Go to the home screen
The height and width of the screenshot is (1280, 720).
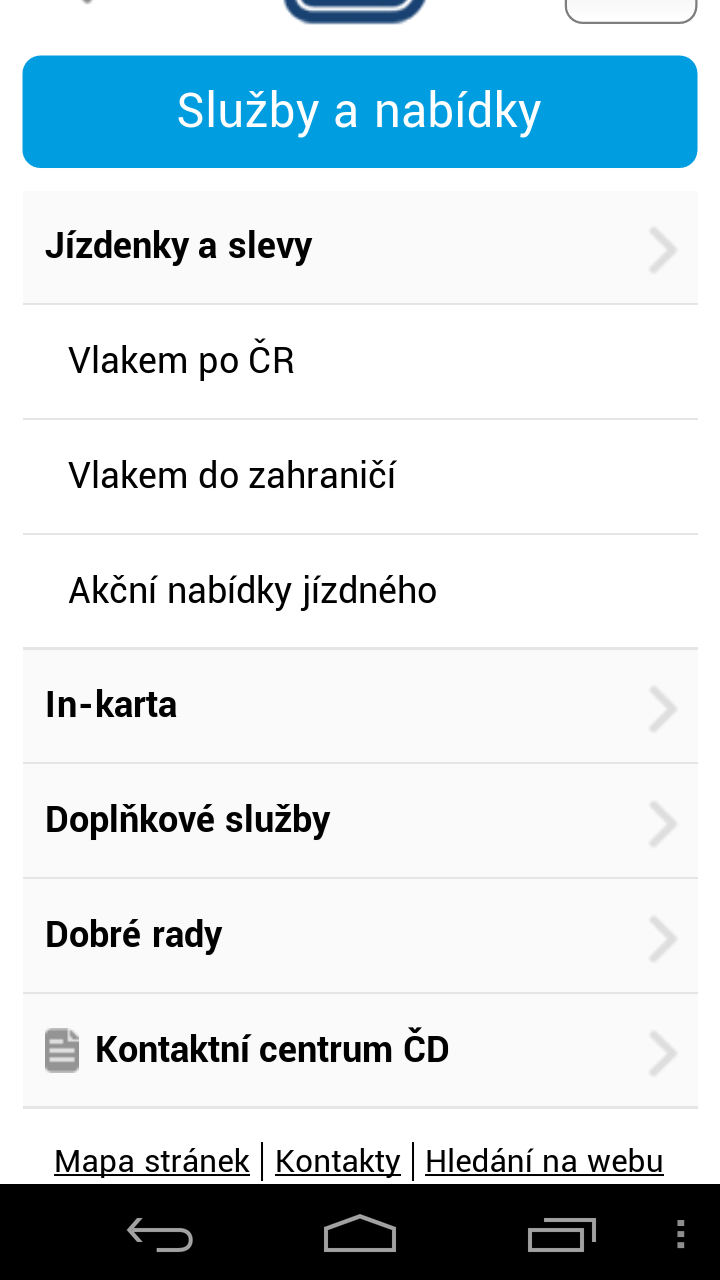[360, 1234]
